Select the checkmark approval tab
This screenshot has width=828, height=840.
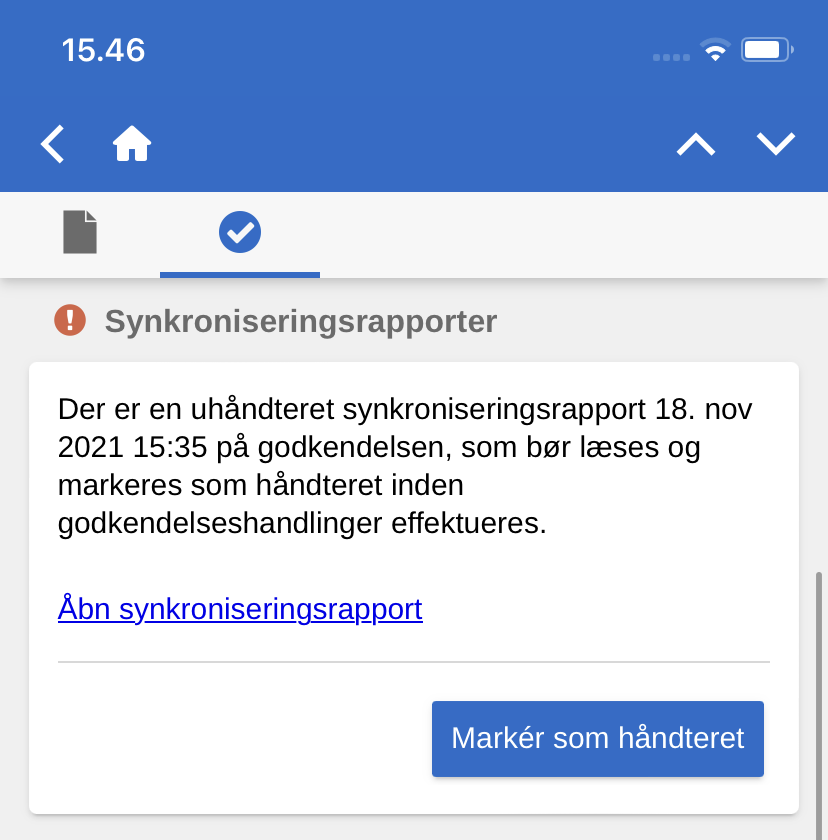tap(240, 233)
